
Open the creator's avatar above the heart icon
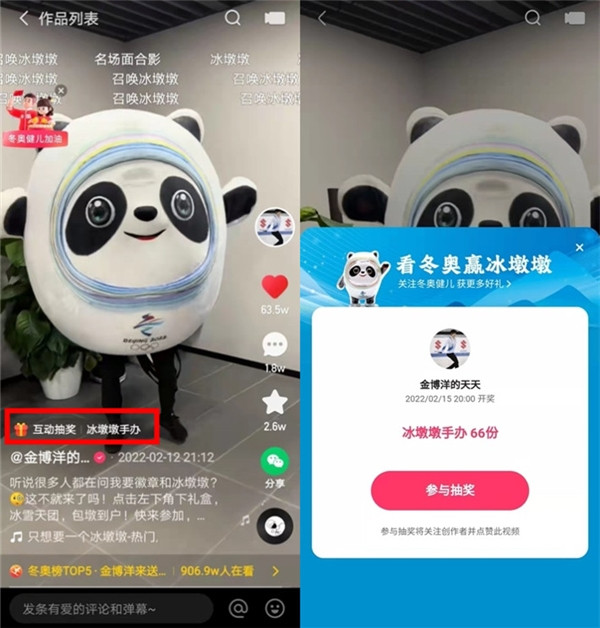click(x=274, y=228)
